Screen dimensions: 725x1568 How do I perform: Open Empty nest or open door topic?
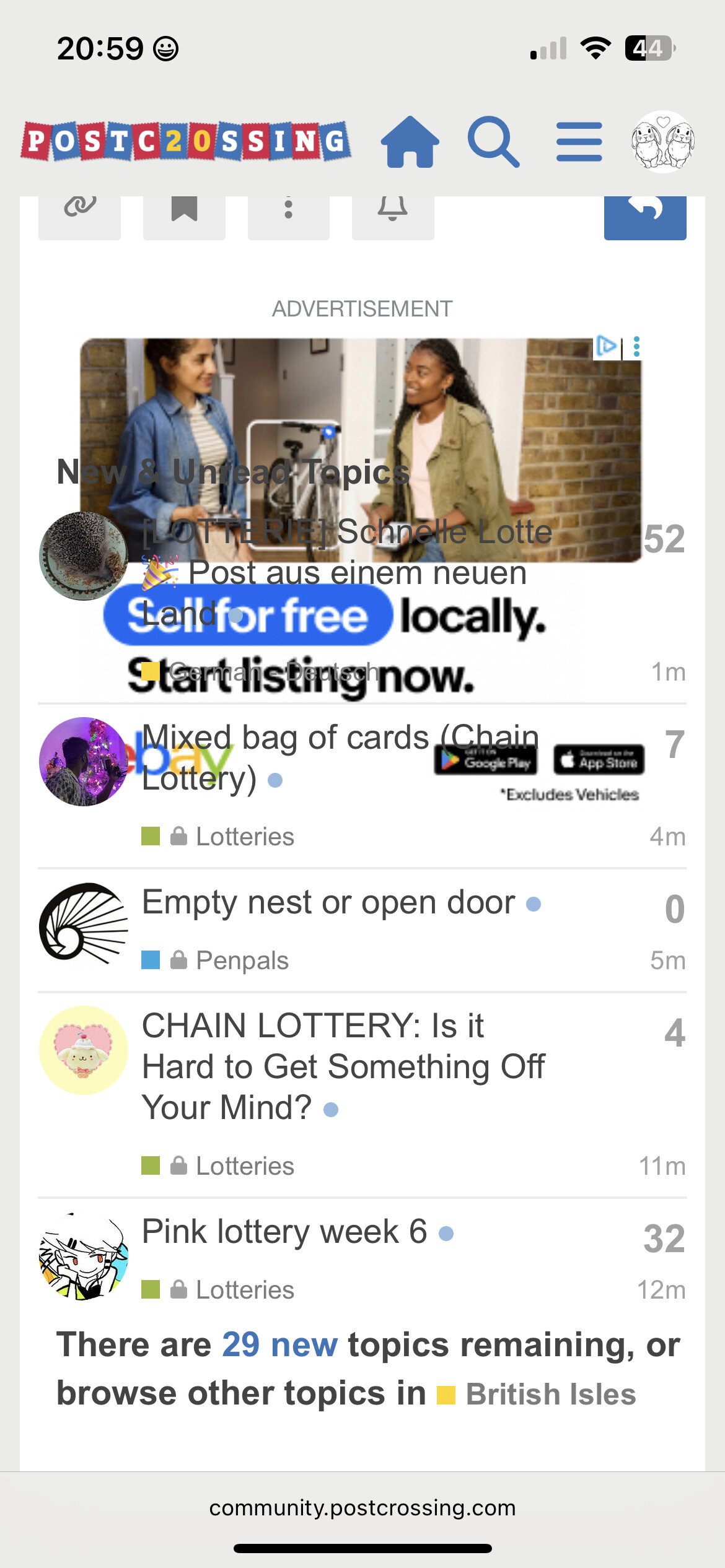click(x=328, y=902)
